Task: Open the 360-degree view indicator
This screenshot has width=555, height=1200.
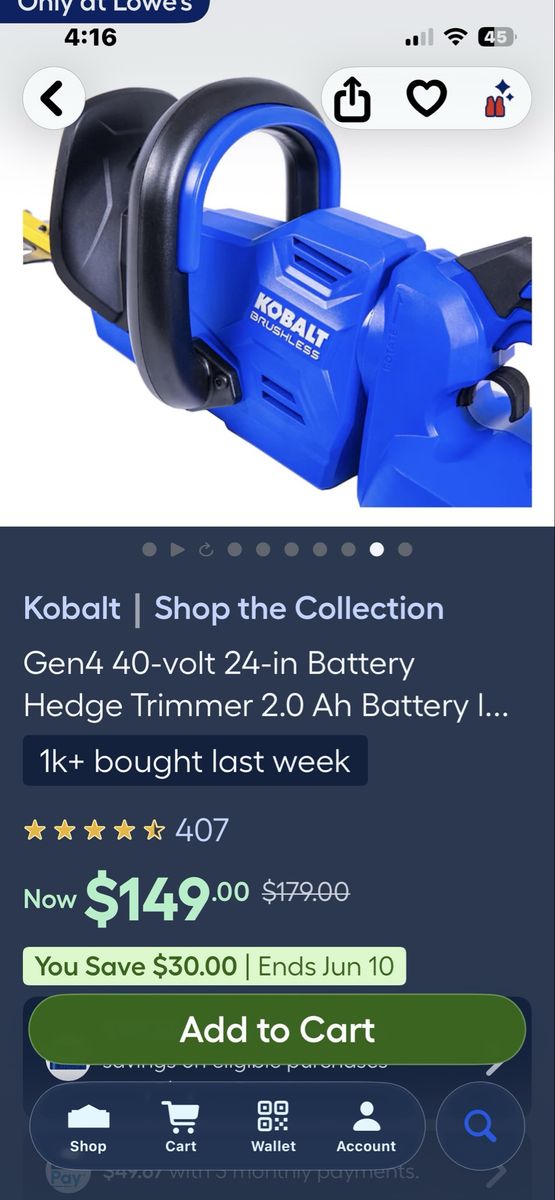Action: [206, 549]
